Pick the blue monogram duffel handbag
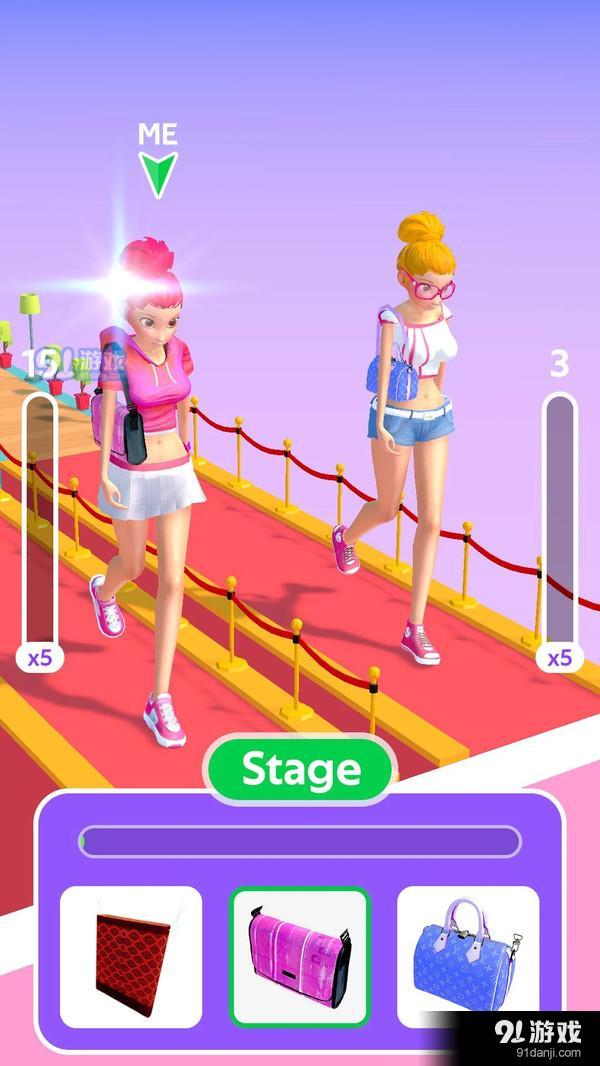The image size is (600, 1066). click(468, 956)
